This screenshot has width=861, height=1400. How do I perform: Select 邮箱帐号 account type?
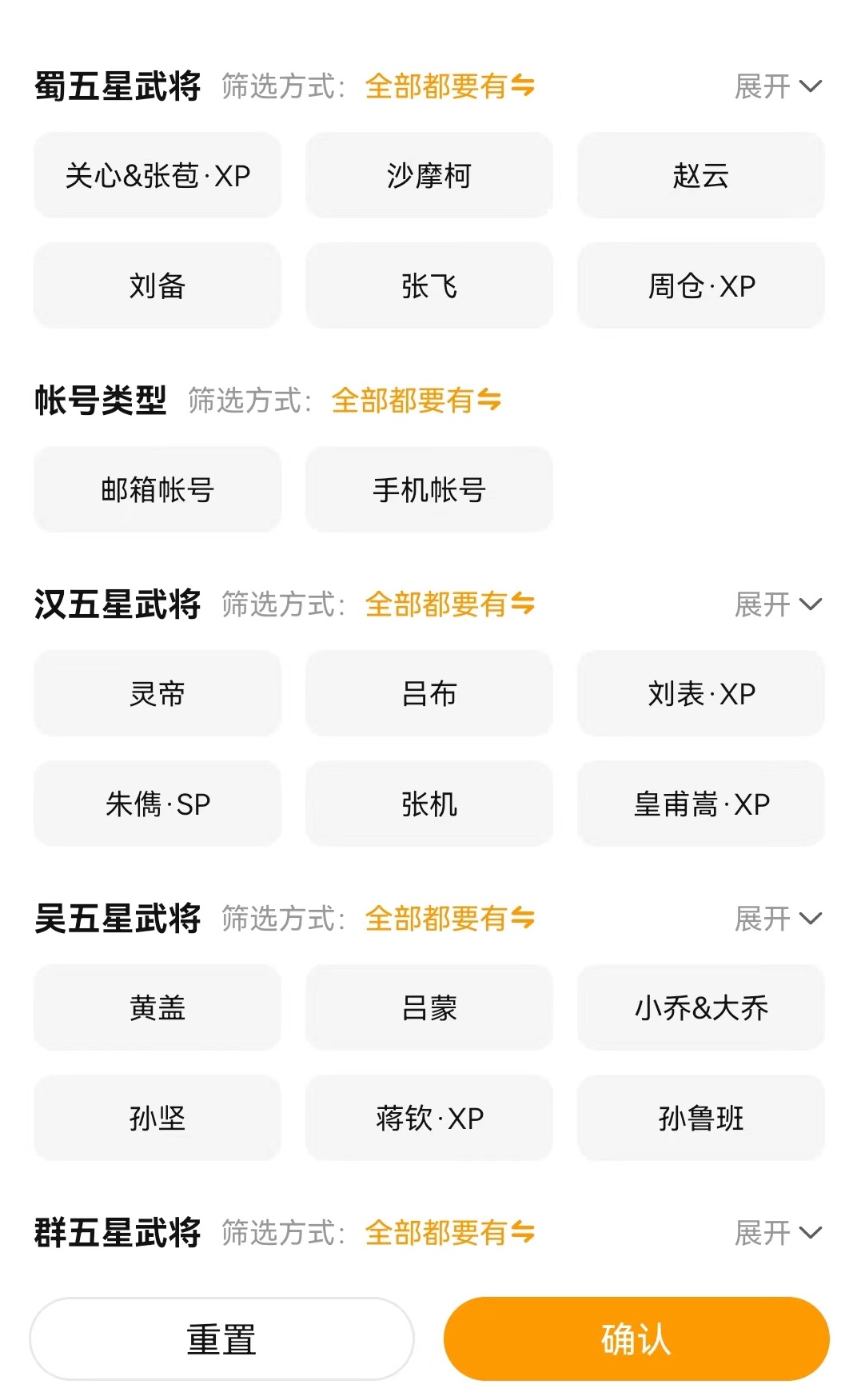point(157,490)
